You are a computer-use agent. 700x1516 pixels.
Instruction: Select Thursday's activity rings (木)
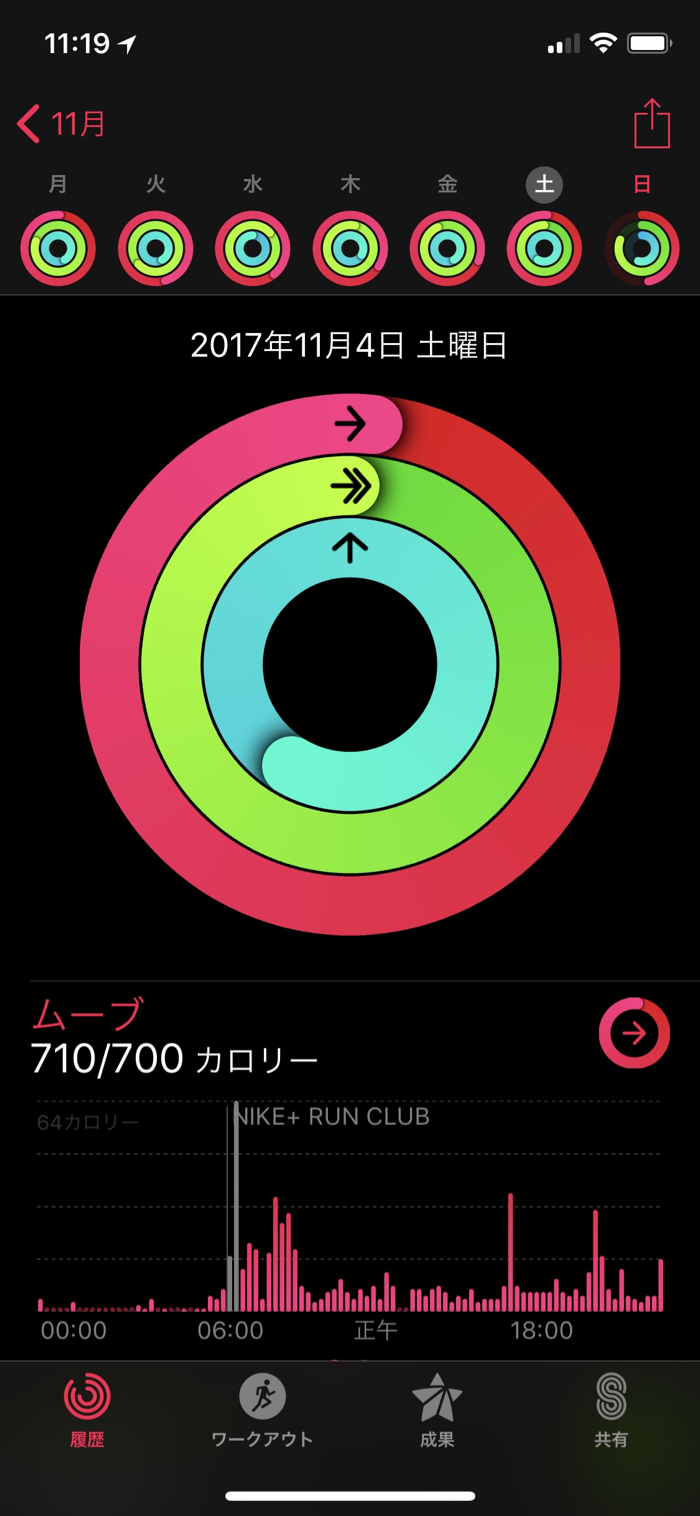pos(350,248)
